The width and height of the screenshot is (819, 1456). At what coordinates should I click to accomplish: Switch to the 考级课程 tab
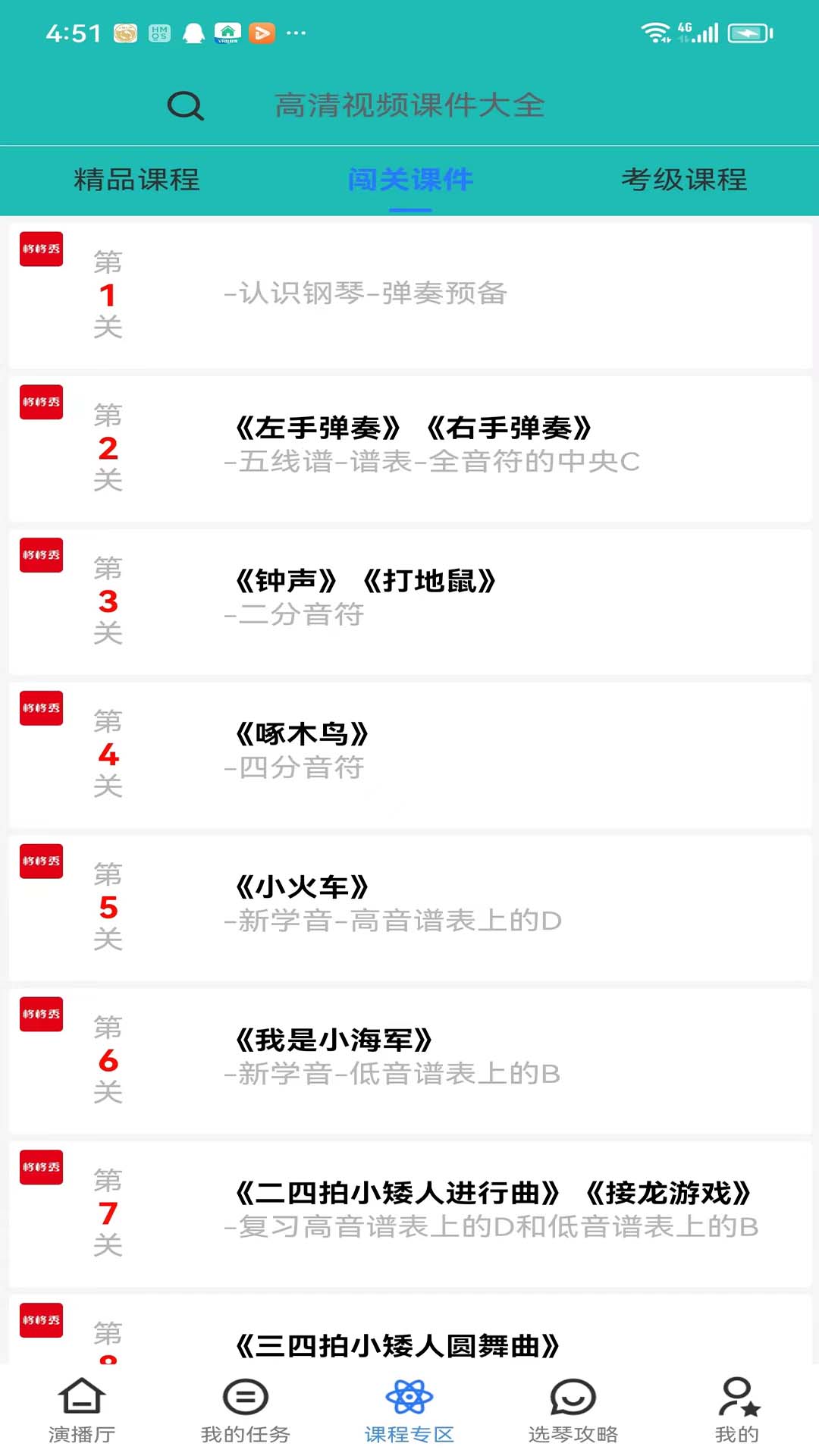coord(684,180)
